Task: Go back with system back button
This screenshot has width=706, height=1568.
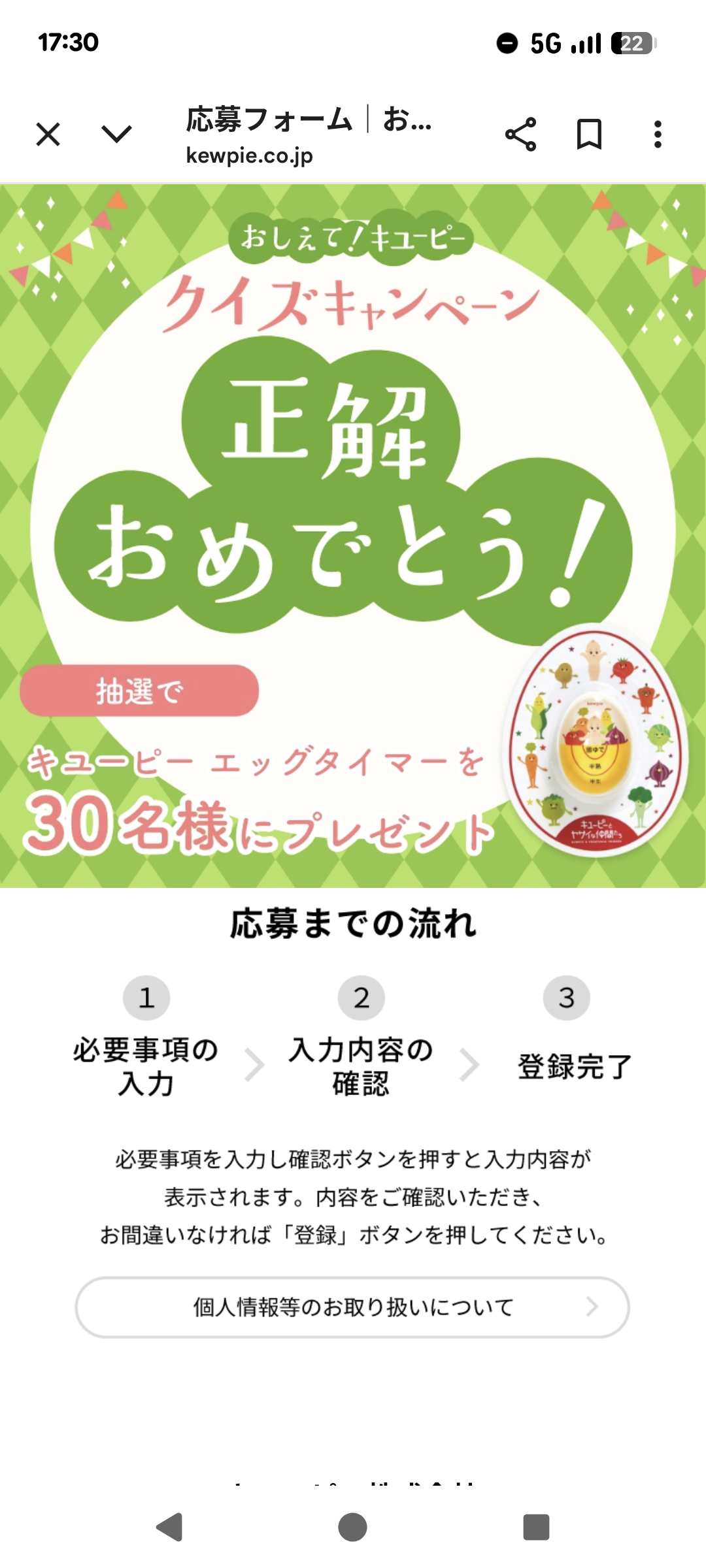Action: tap(170, 1527)
